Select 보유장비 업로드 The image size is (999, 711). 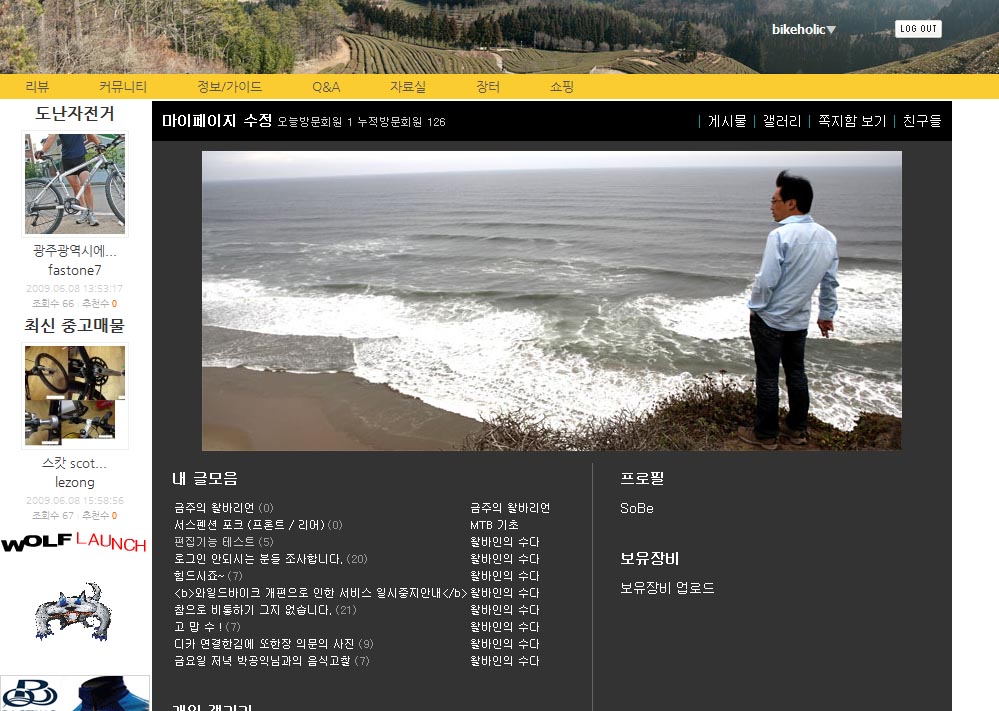pyautogui.click(x=667, y=588)
